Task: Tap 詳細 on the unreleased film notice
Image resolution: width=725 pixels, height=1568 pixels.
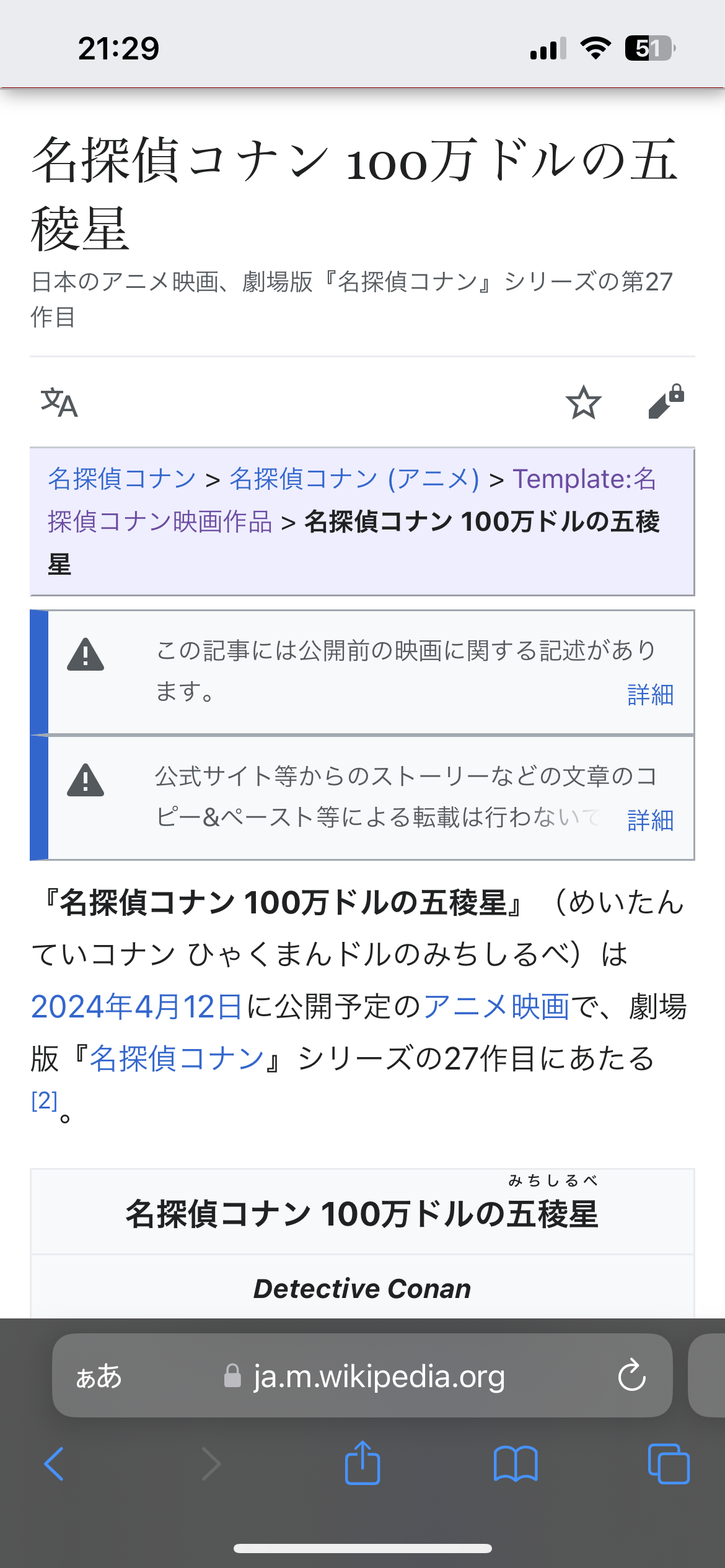Action: tap(650, 695)
